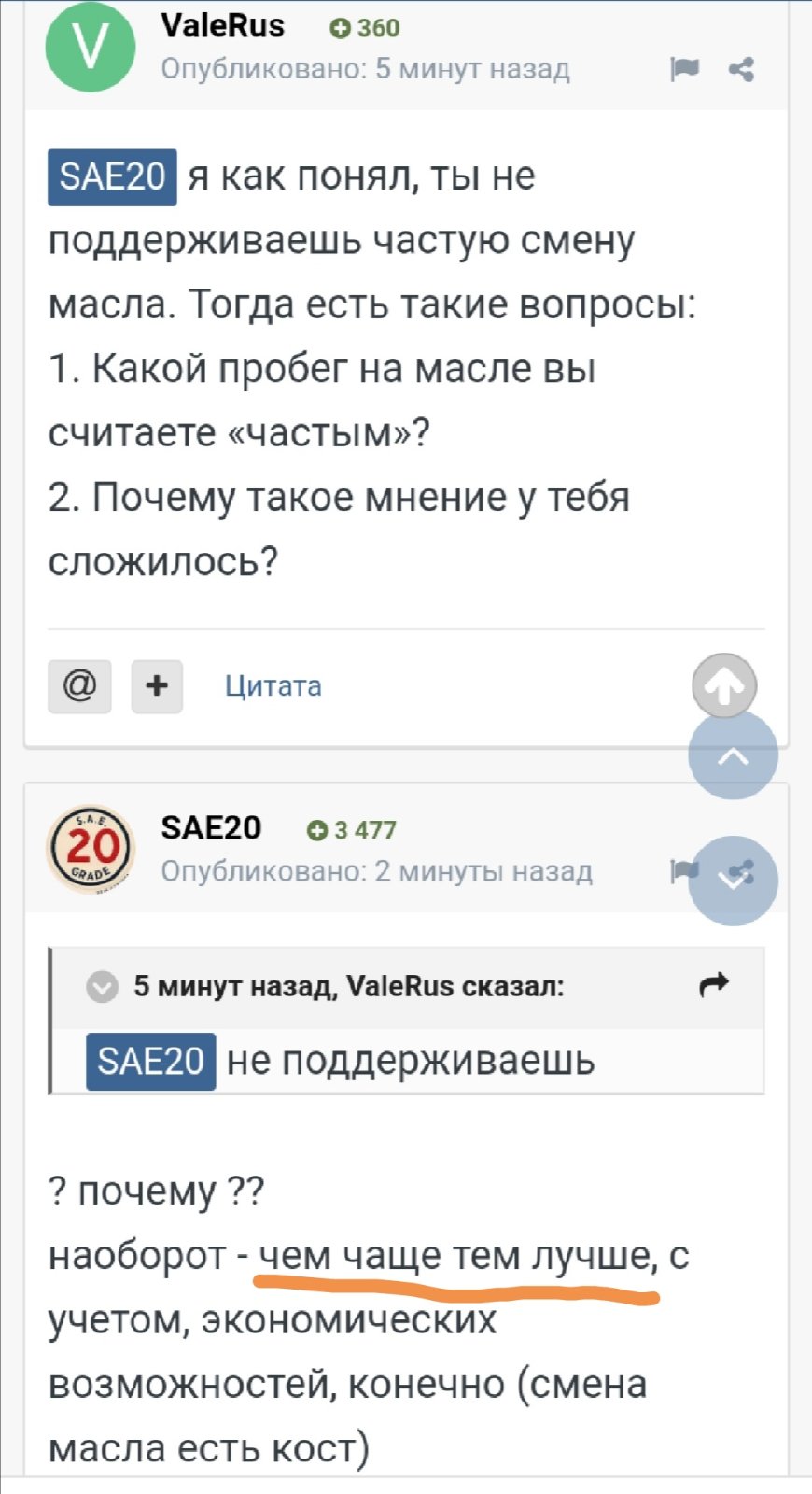Report ValeRus's post with the flag icon
The height and width of the screenshot is (1494, 812).
684,68
